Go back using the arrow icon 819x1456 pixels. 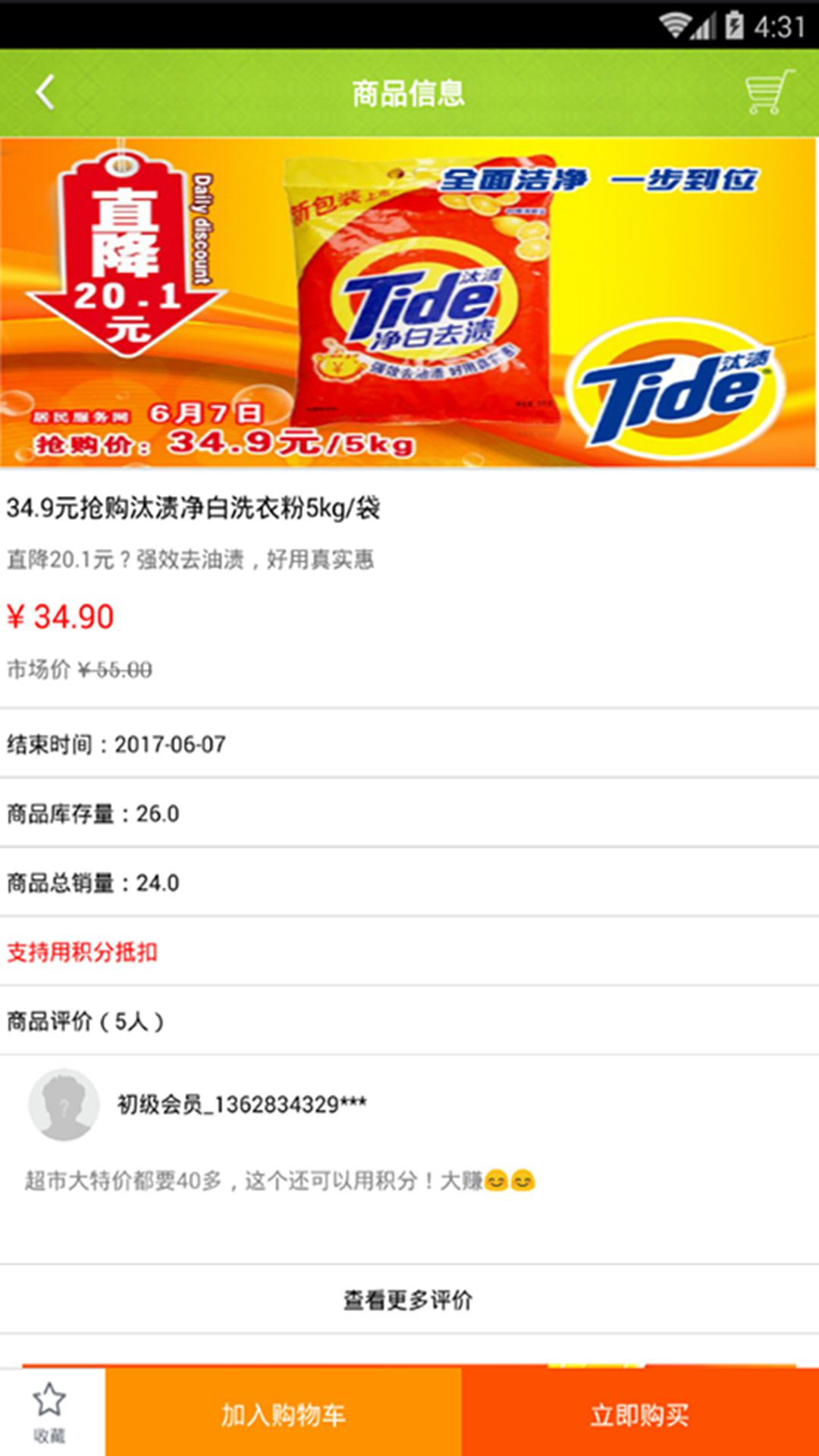point(45,93)
